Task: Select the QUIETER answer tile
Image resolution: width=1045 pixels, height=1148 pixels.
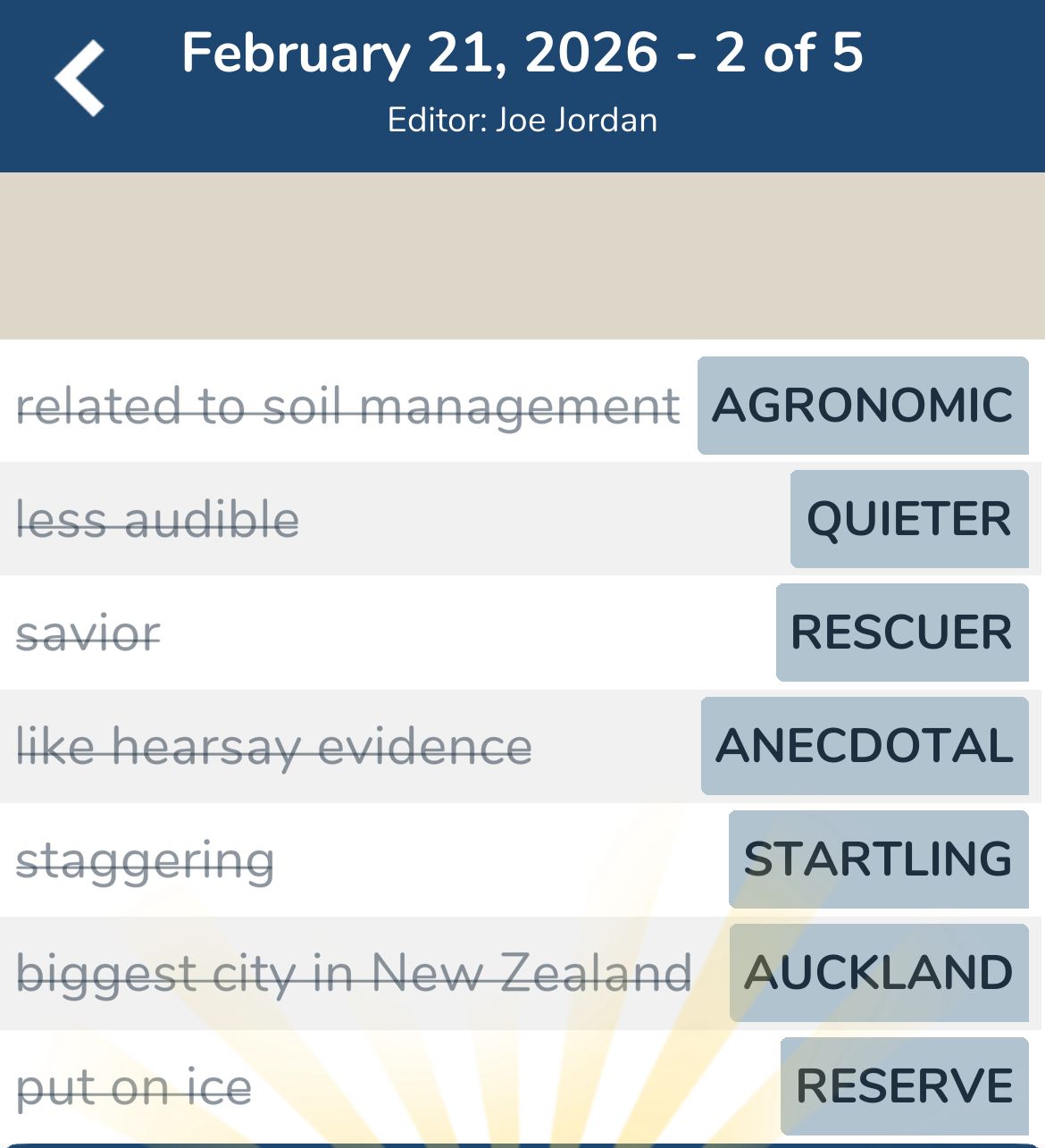Action: pyautogui.click(x=908, y=519)
